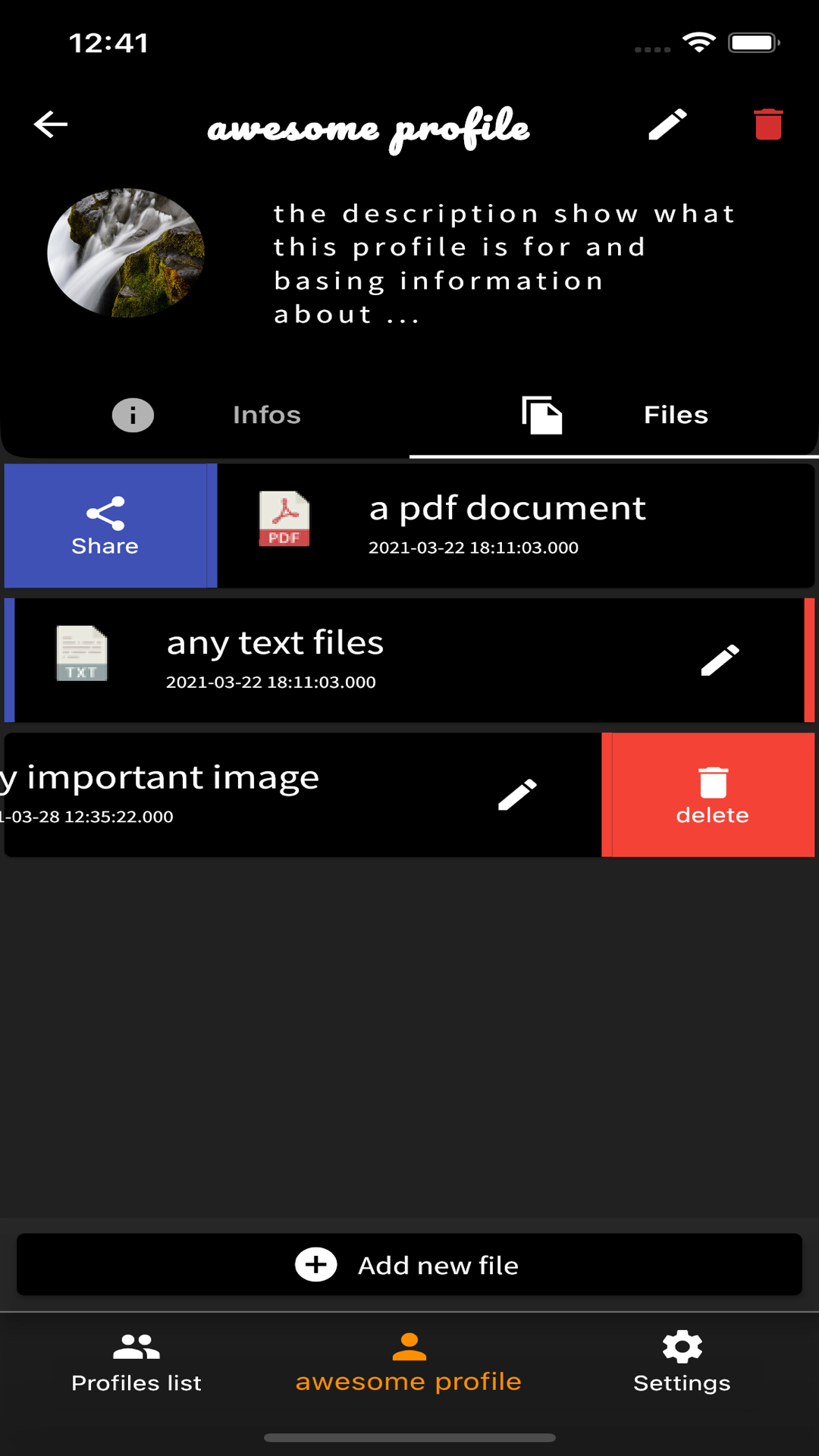Tap the profile picture
The image size is (819, 1456).
click(126, 253)
